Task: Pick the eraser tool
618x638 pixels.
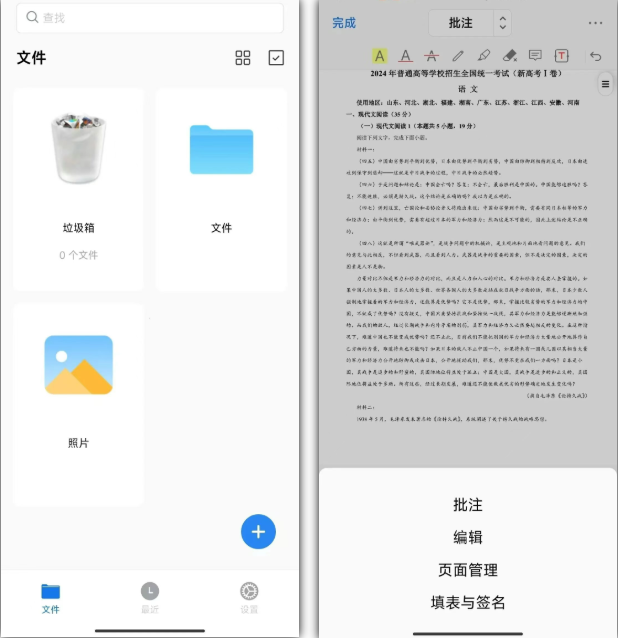Action: point(510,56)
